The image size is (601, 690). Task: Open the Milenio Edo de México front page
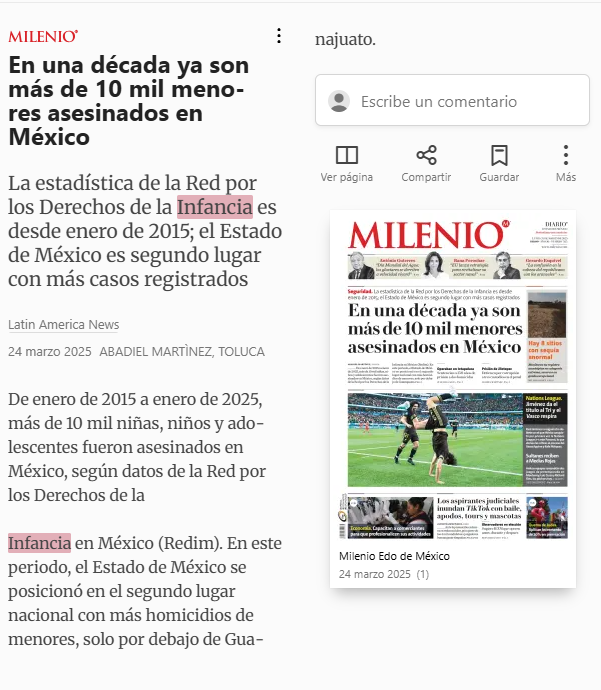453,399
